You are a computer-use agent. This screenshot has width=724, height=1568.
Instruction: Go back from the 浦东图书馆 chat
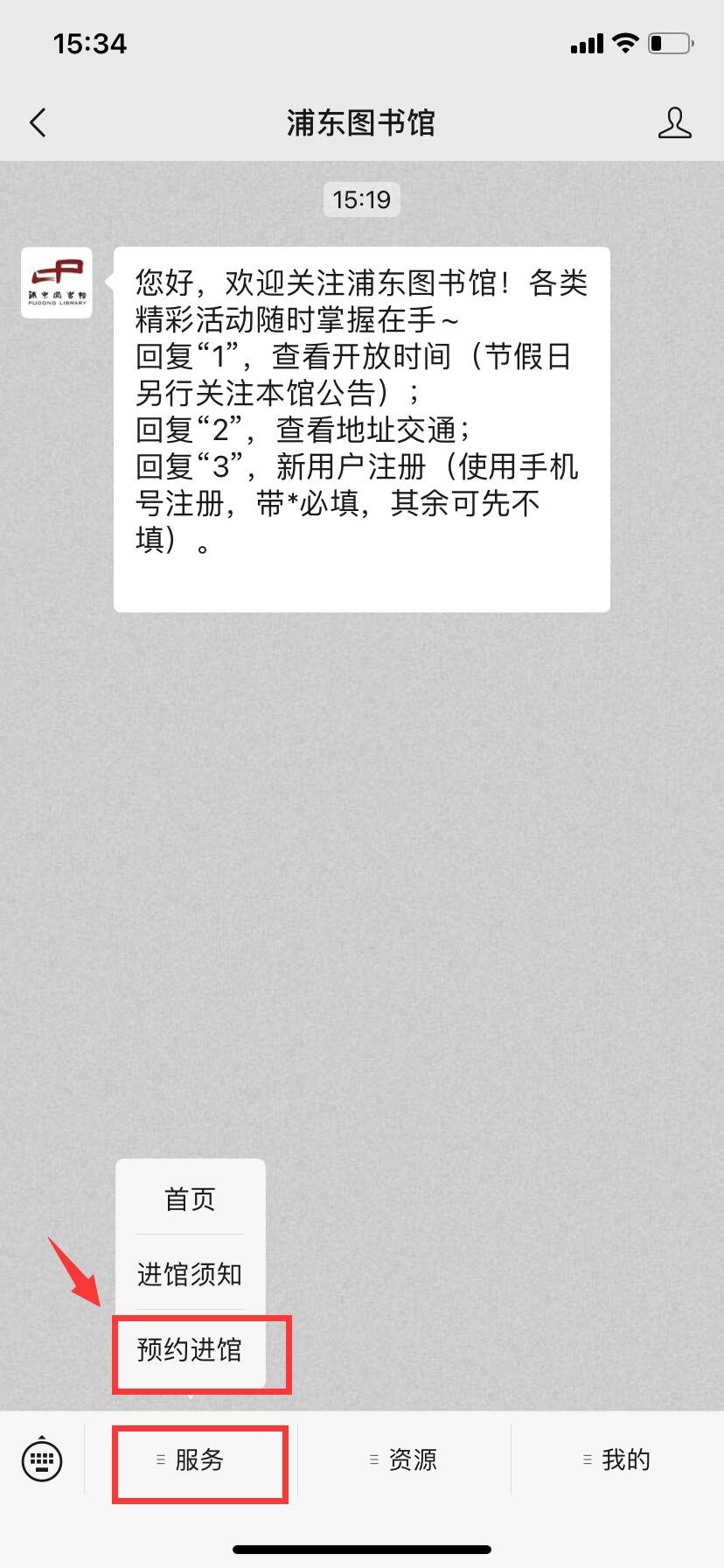point(38,123)
